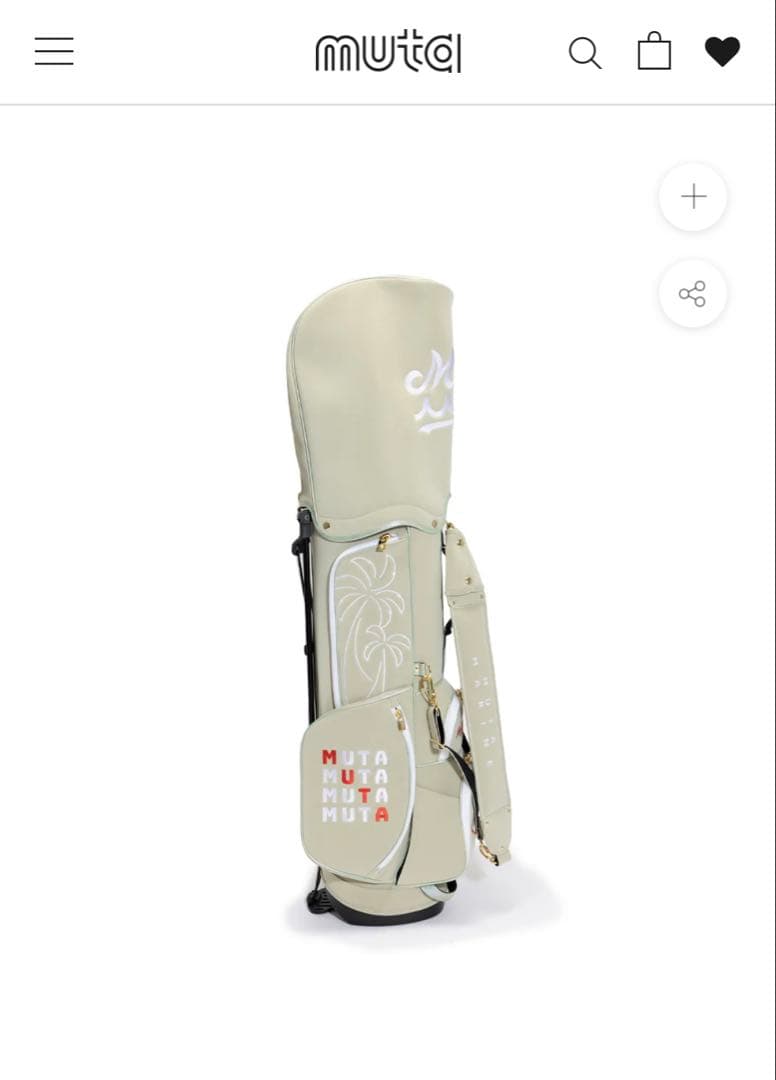Image resolution: width=776 pixels, height=1080 pixels.
Task: Open the golf bag product image
Action: [x=390, y=600]
